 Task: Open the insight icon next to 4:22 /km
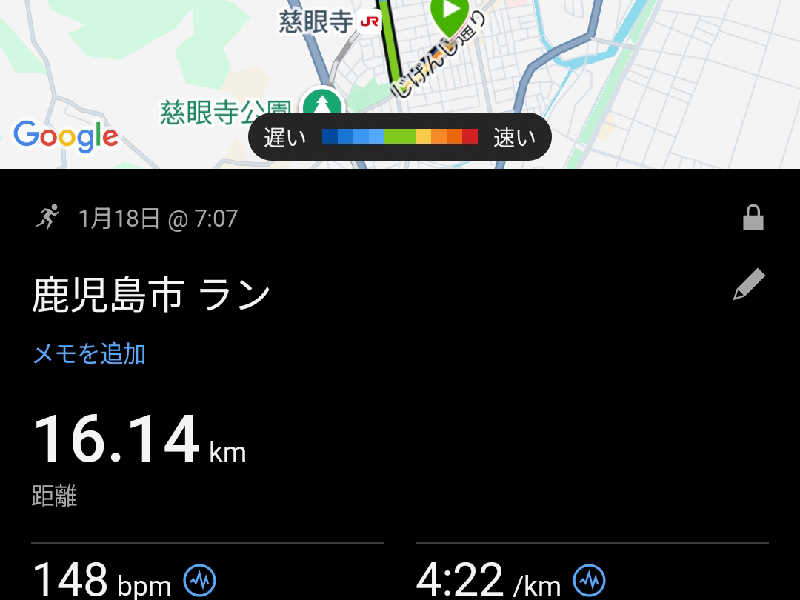coord(589,580)
